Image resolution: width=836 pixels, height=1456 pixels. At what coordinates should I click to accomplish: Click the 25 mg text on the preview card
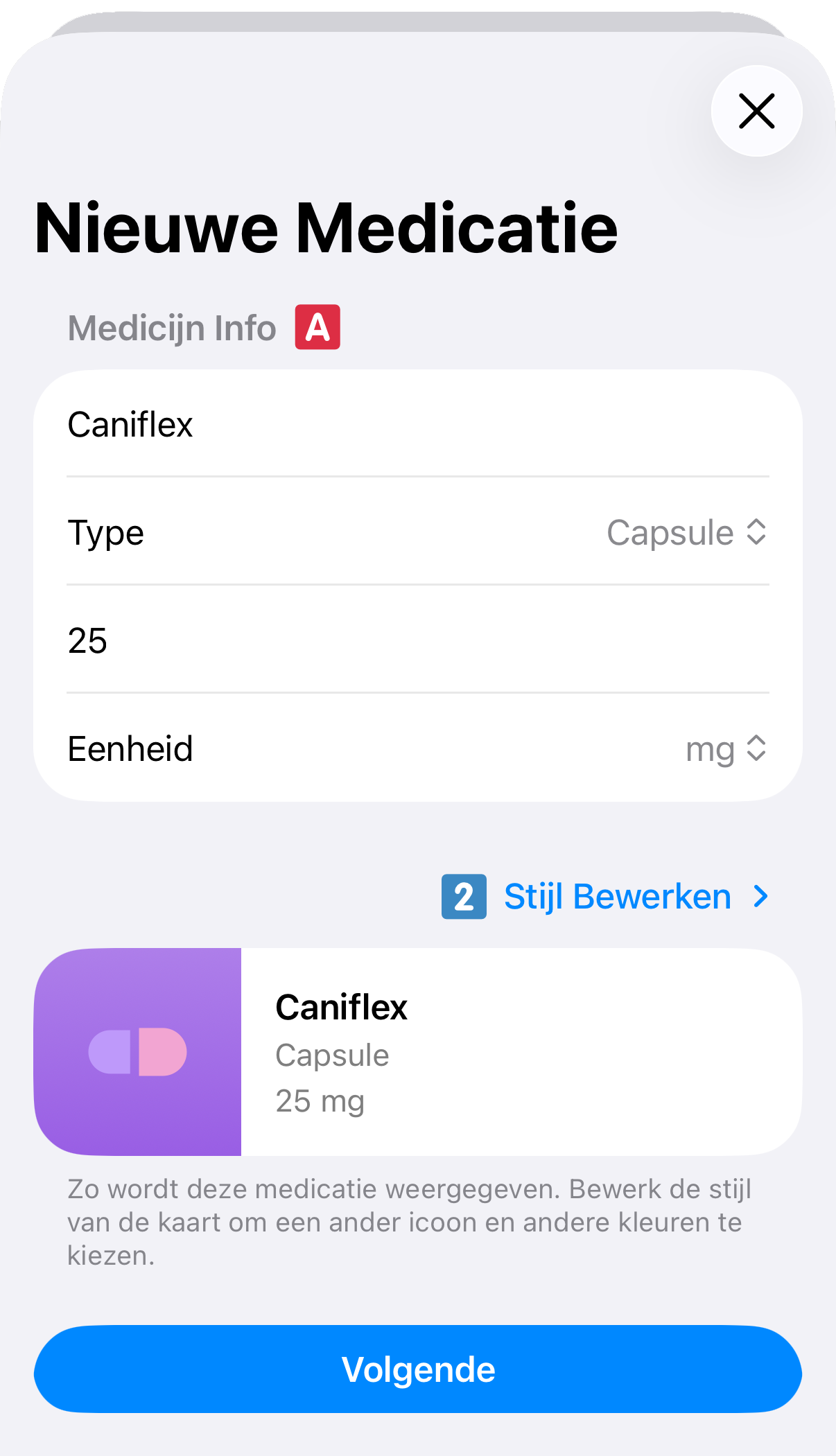[x=320, y=1100]
